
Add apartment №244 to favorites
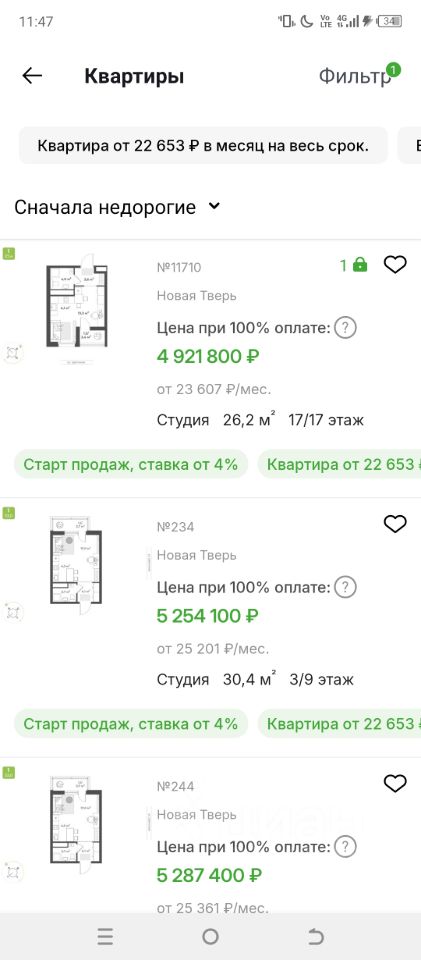(395, 783)
